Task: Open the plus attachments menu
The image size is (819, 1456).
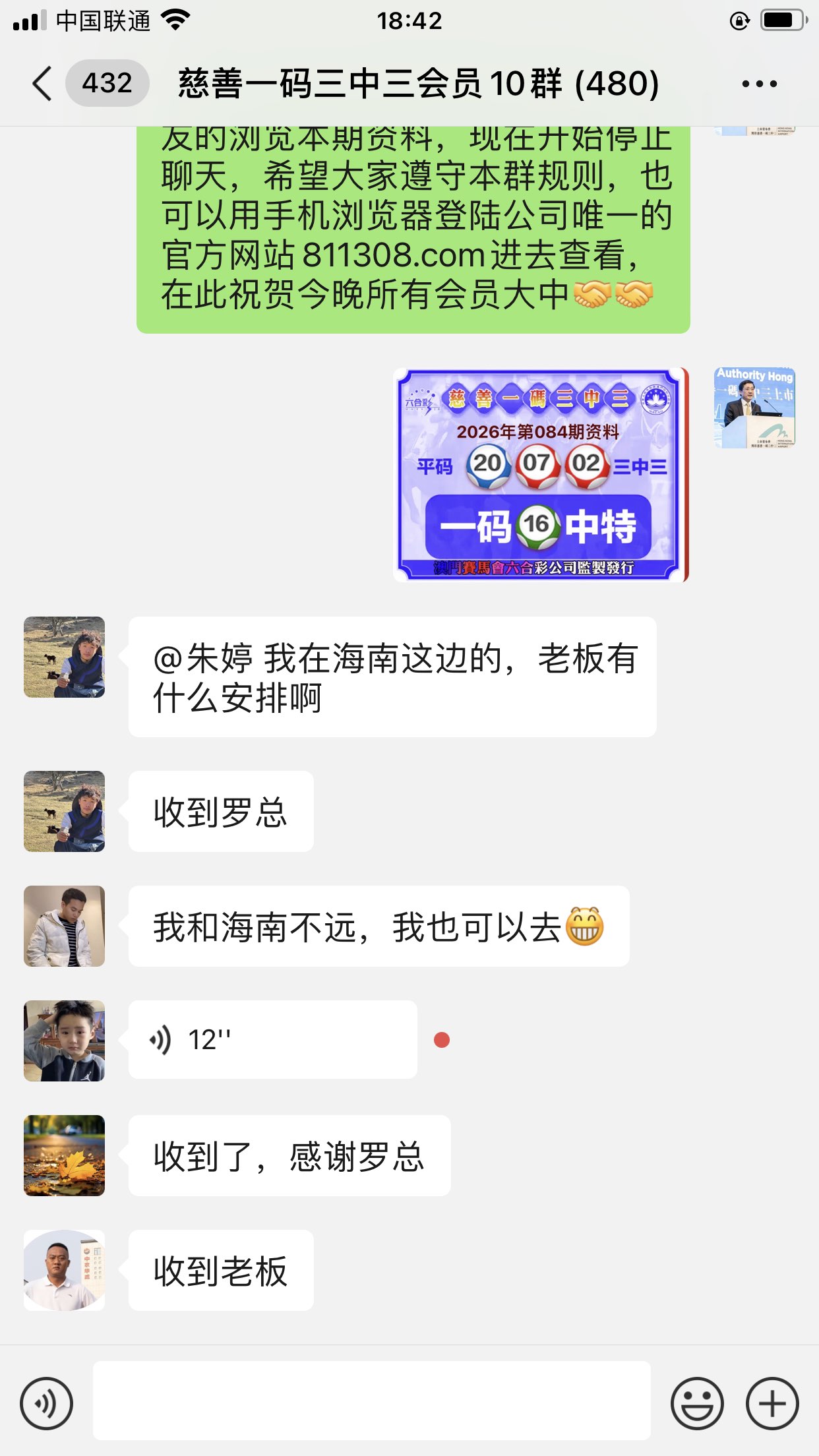Action: click(772, 1403)
